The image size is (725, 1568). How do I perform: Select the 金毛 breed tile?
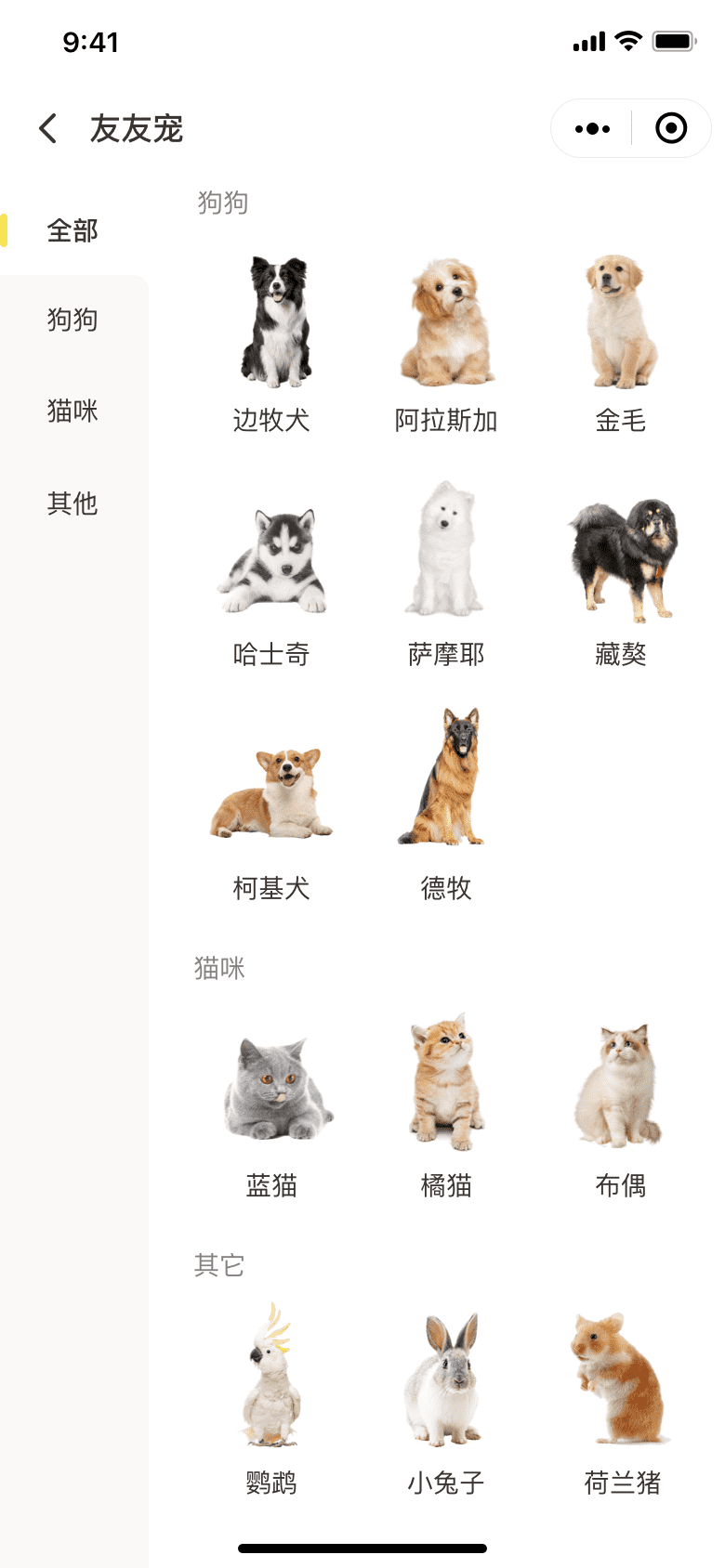point(621,344)
